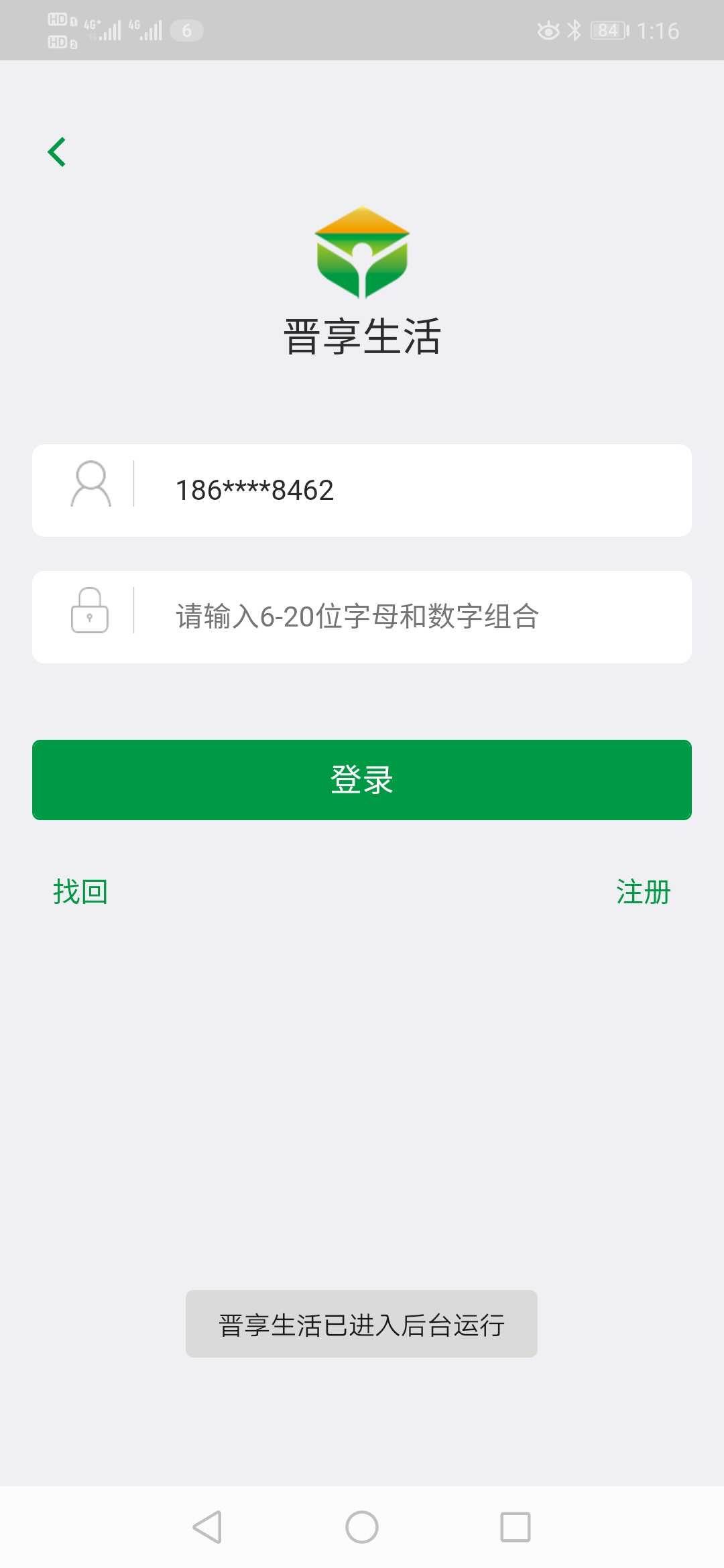Go back using the green arrow
The height and width of the screenshot is (1568, 724).
tap(58, 152)
